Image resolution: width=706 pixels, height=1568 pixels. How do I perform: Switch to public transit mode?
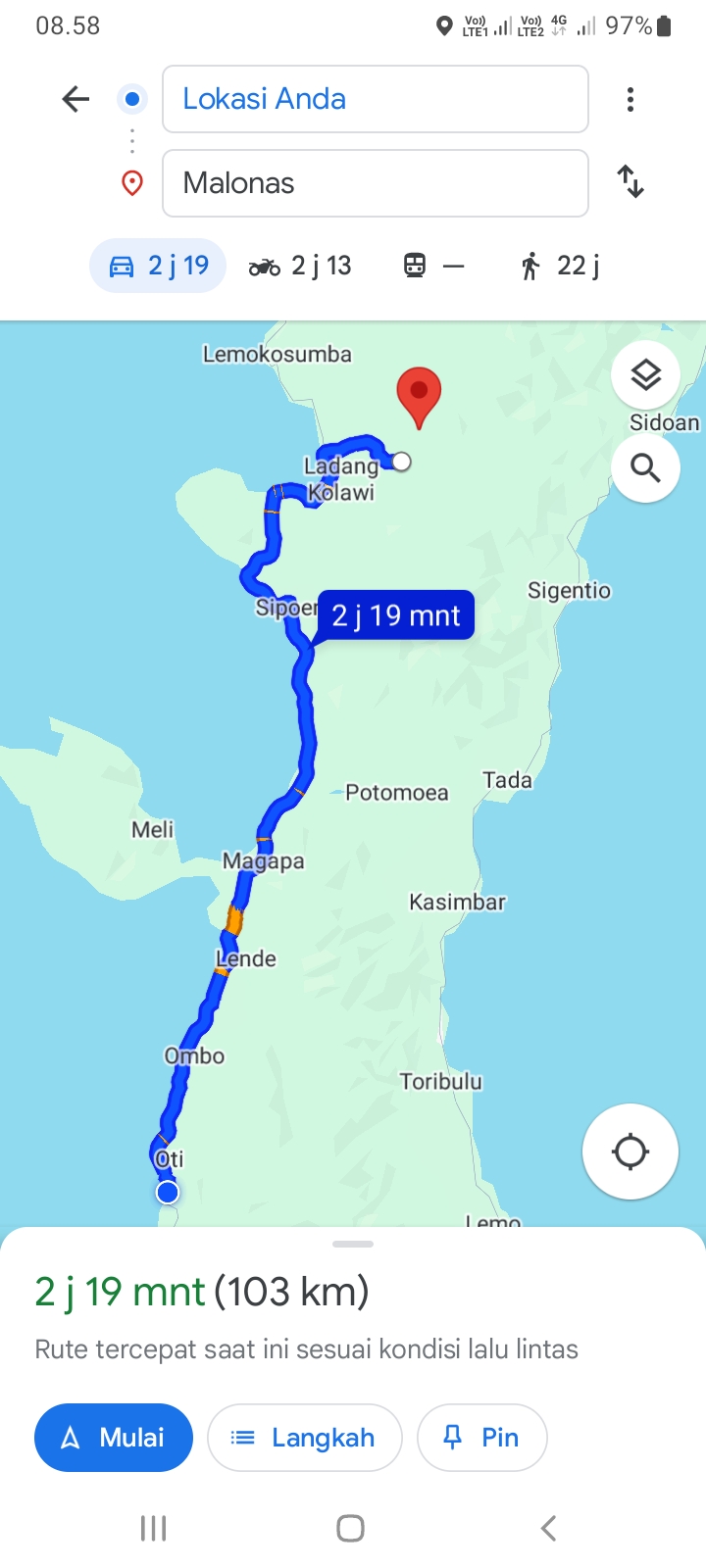coord(434,266)
